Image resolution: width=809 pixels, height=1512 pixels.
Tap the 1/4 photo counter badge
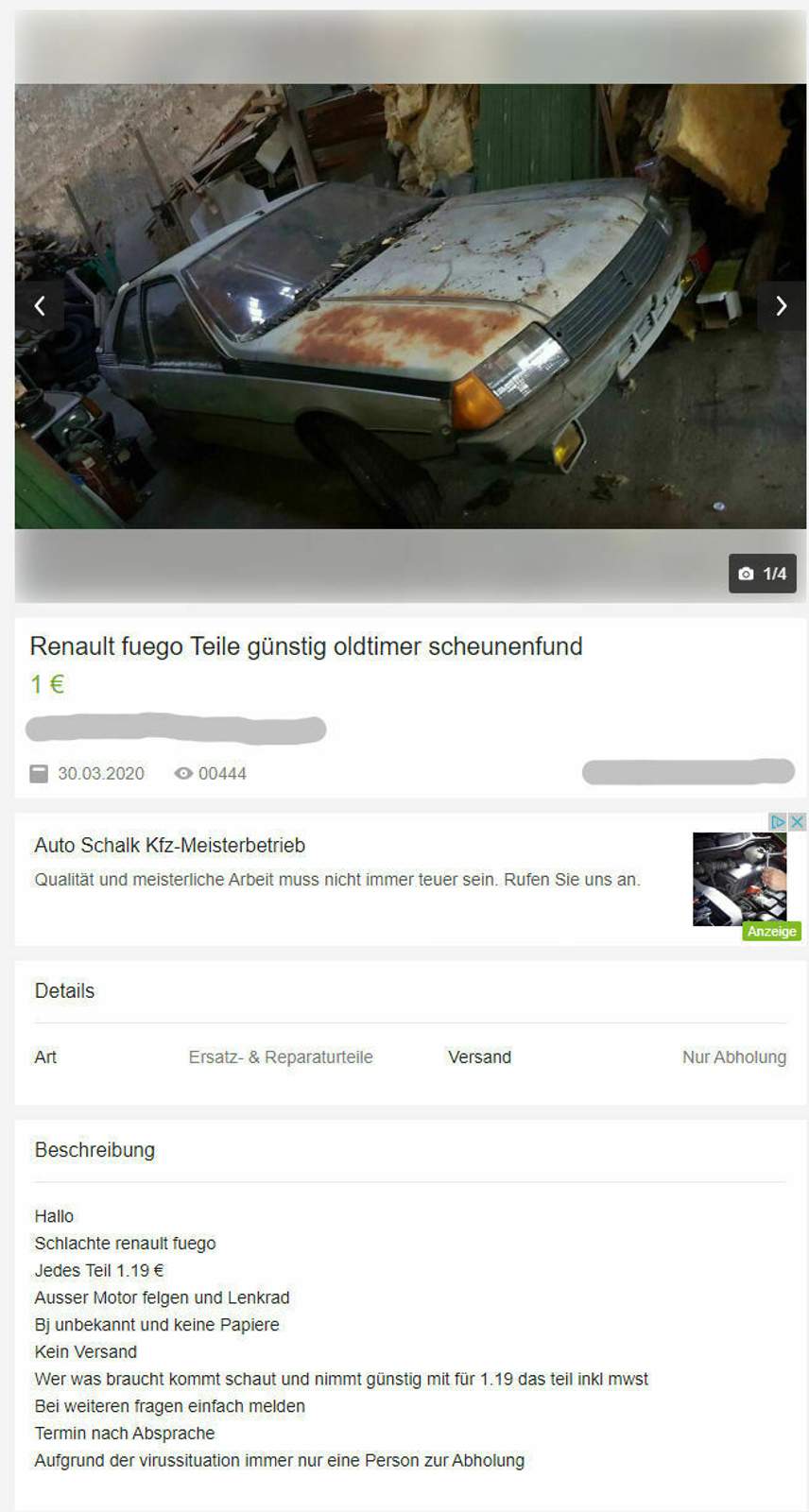point(763,574)
